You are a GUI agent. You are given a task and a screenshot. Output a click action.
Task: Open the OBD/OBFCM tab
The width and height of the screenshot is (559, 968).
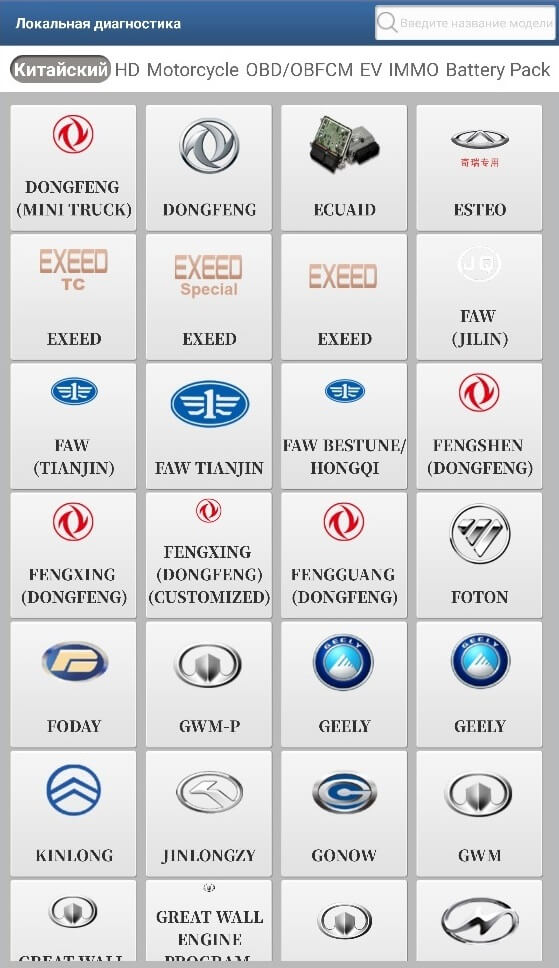(x=300, y=69)
